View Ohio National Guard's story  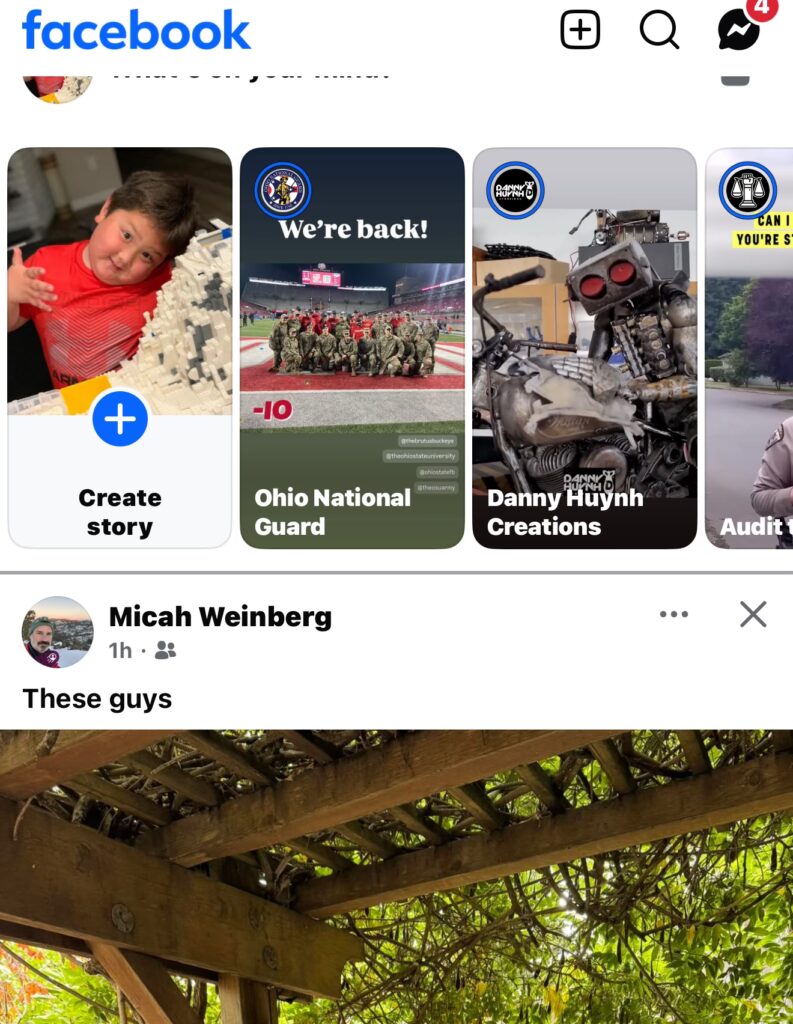[352, 348]
